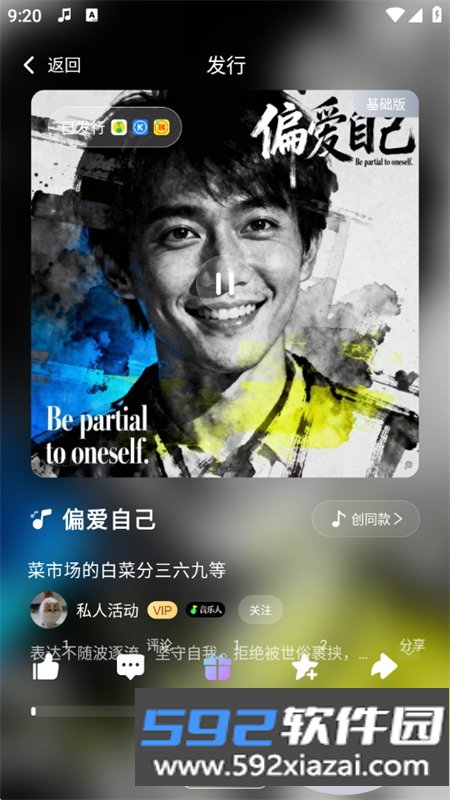Add song to favorites with star icon
Screen dimensions: 450x800
coord(305,666)
